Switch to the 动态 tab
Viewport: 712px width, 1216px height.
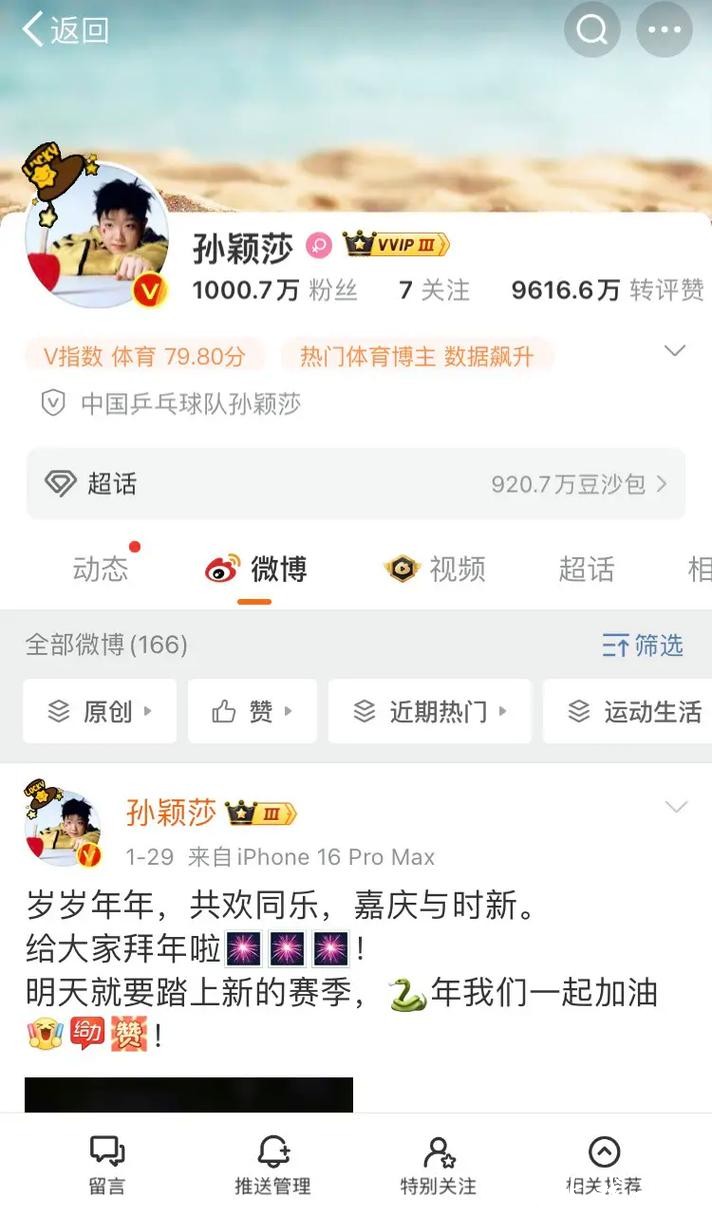pos(101,569)
